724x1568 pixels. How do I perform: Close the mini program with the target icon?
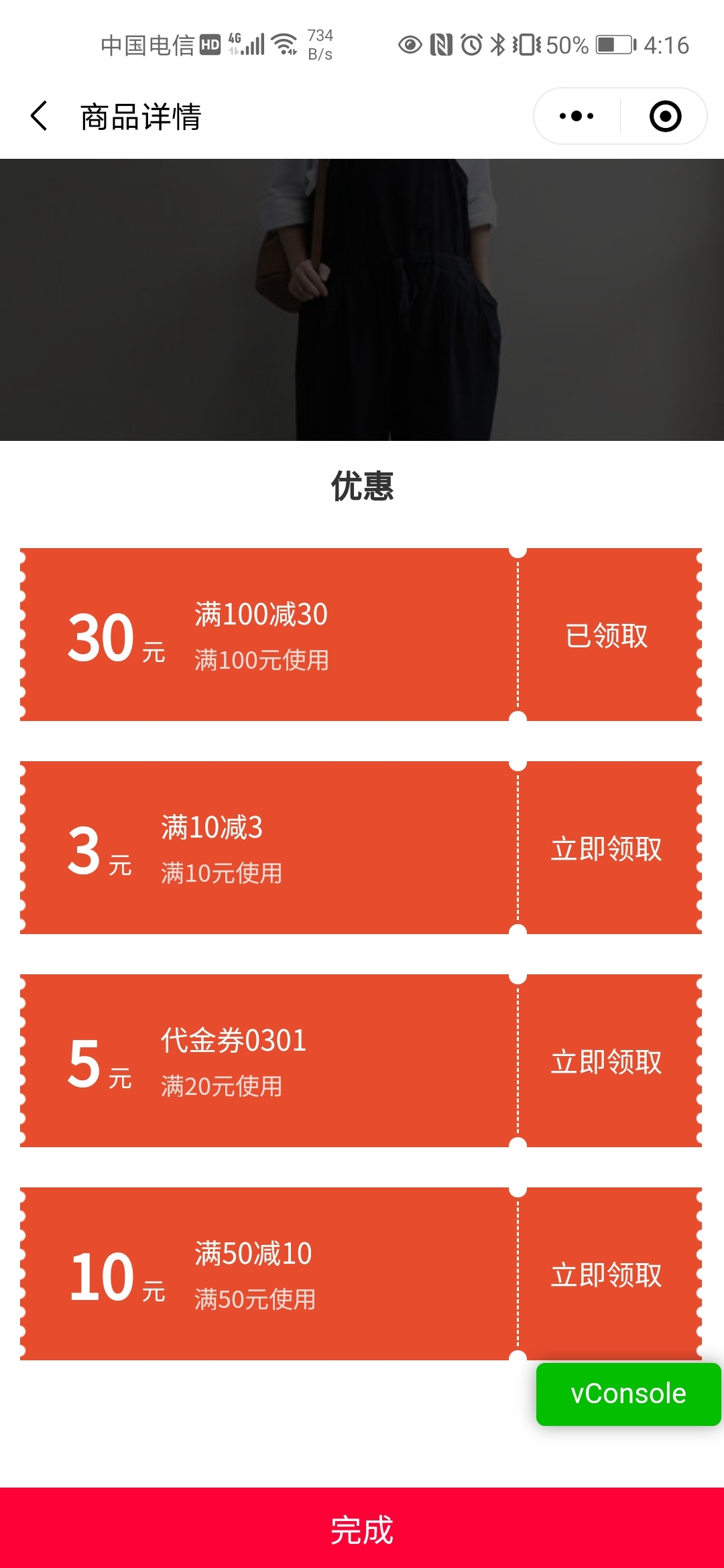[665, 116]
